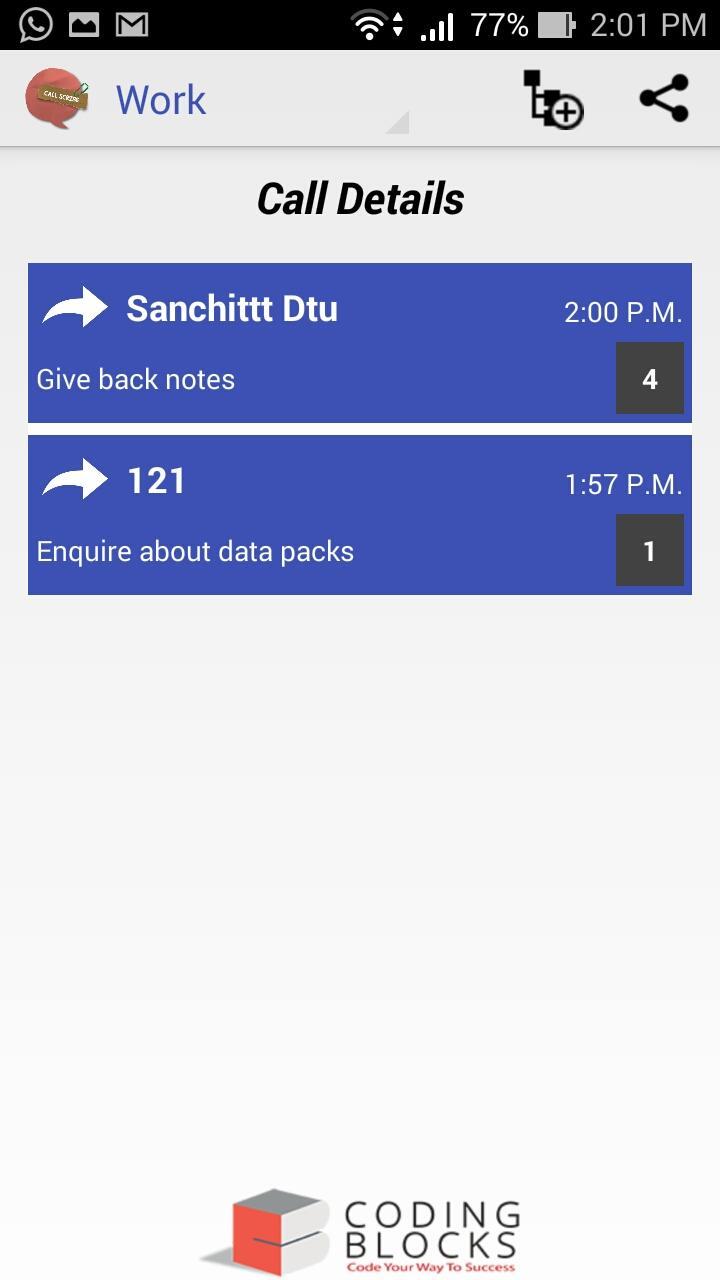Tap the Call Scribe app icon
This screenshot has width=720, height=1280.
(56, 98)
